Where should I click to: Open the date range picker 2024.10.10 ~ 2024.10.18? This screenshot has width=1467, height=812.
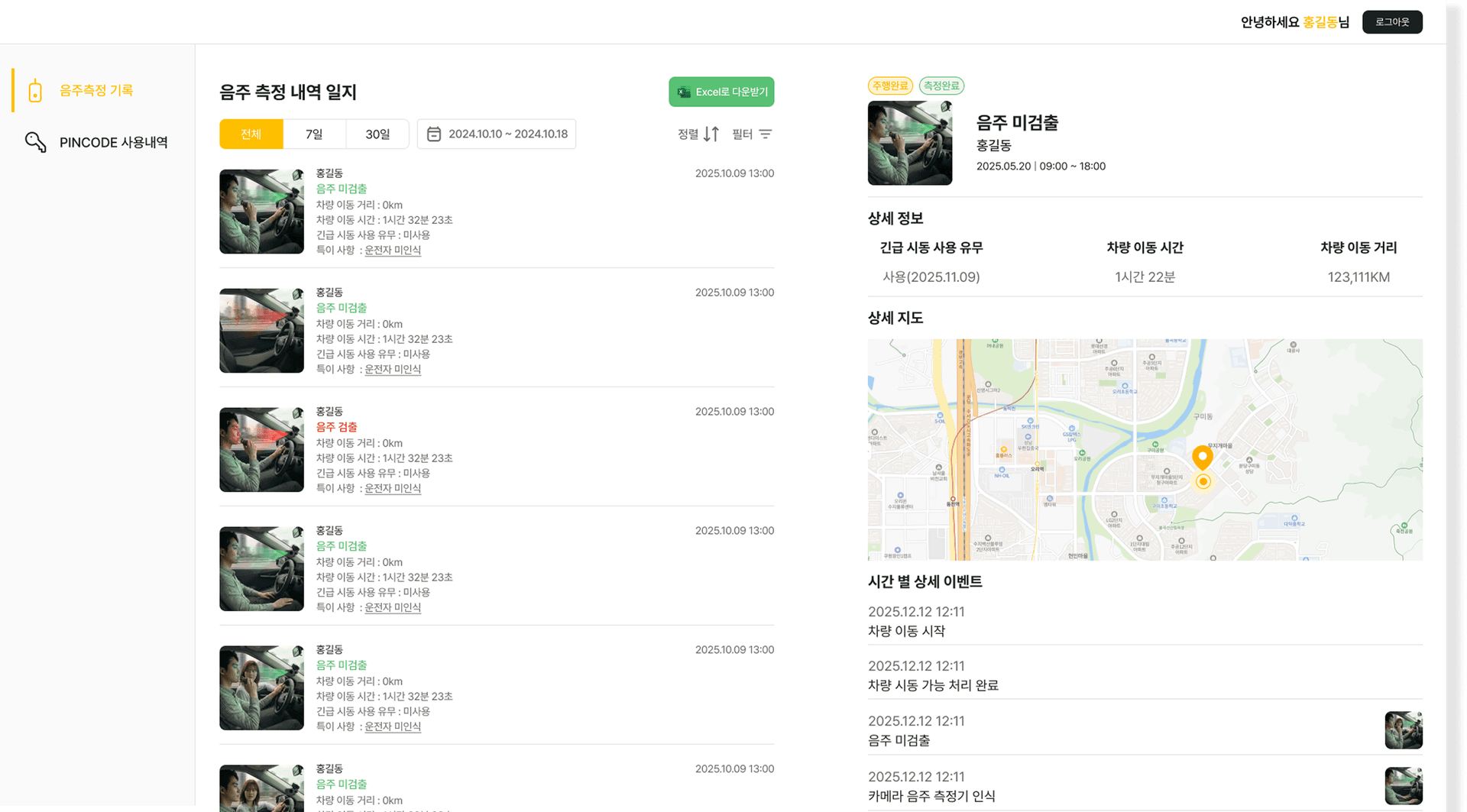click(497, 134)
